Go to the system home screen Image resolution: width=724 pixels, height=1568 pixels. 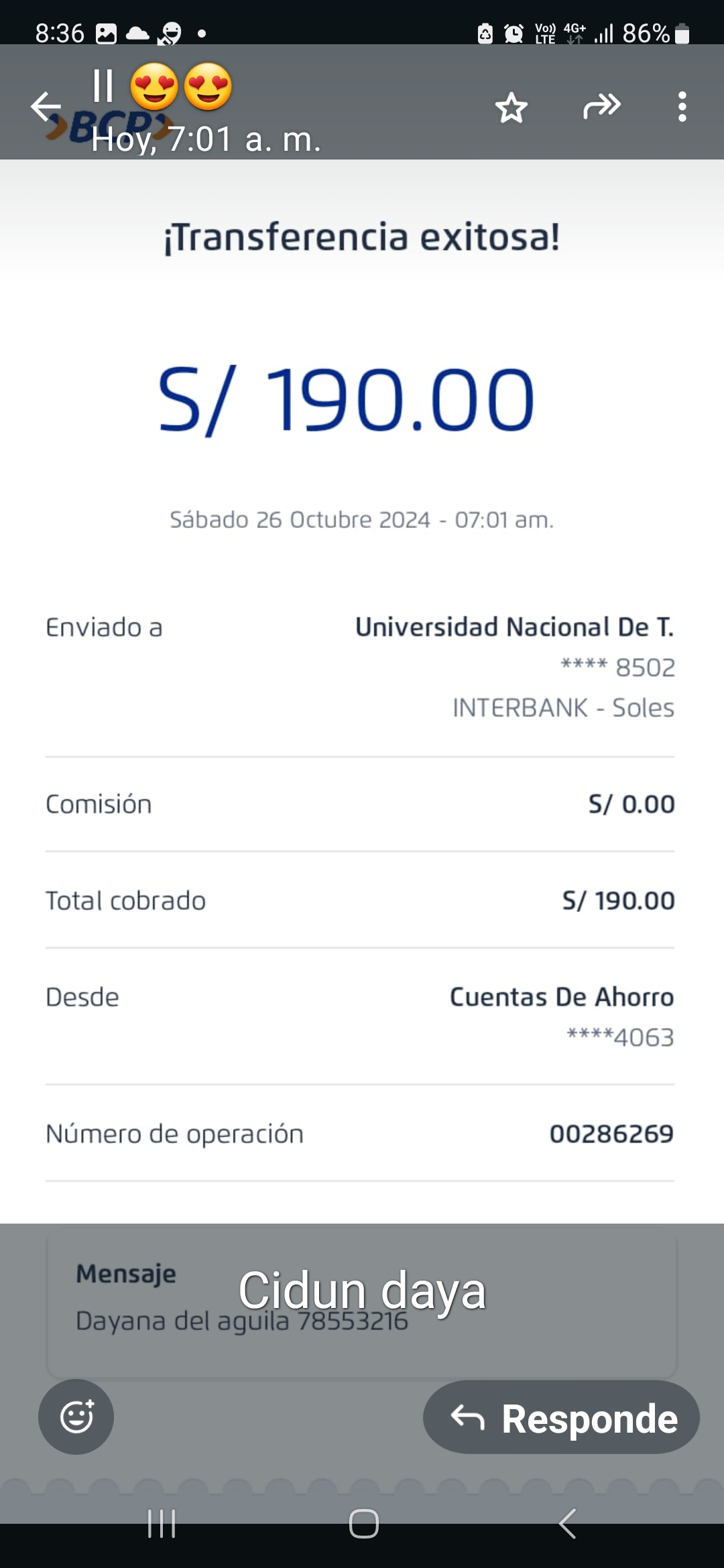363,1524
